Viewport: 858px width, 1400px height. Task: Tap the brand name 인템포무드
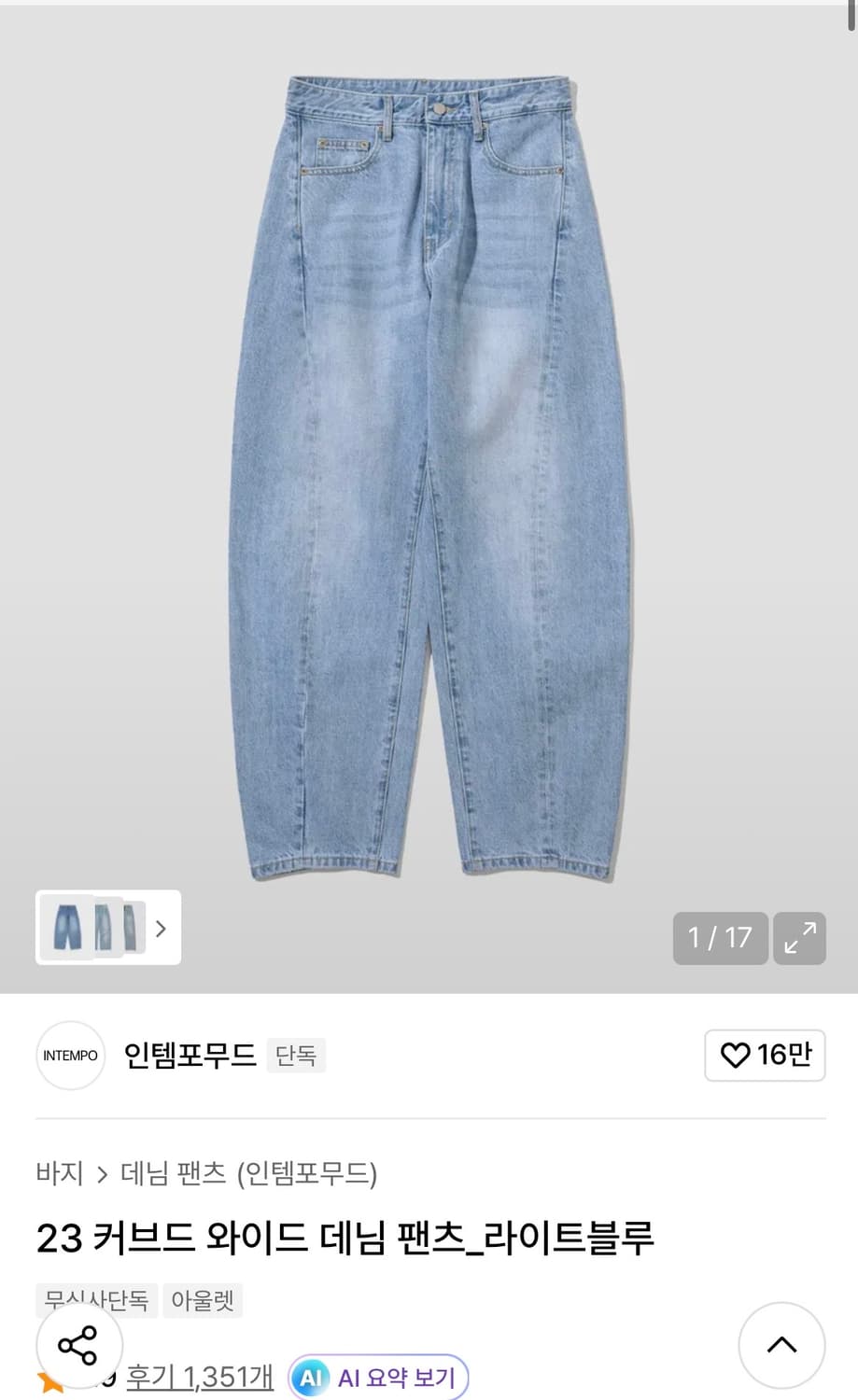190,1055
